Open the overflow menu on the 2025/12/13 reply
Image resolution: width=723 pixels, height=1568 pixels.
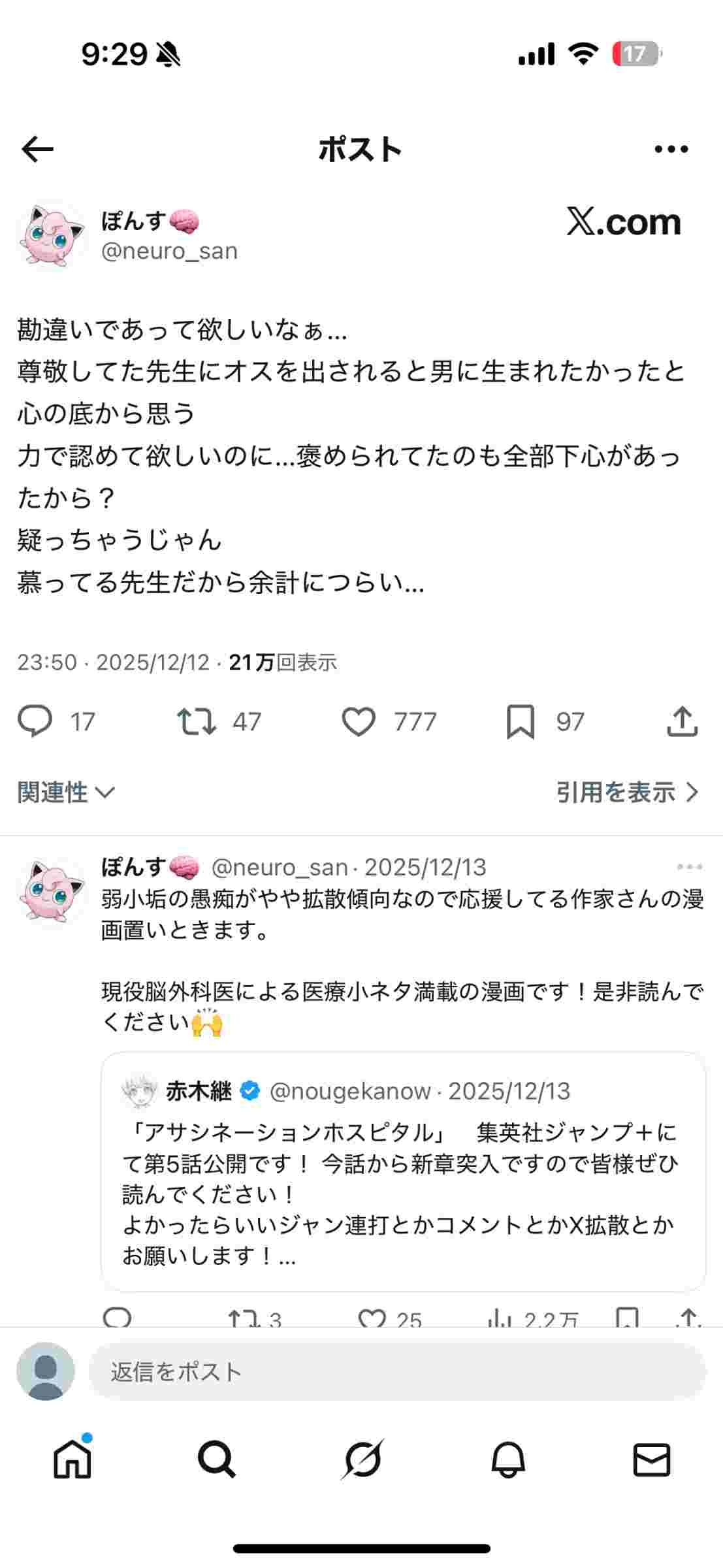(x=690, y=867)
